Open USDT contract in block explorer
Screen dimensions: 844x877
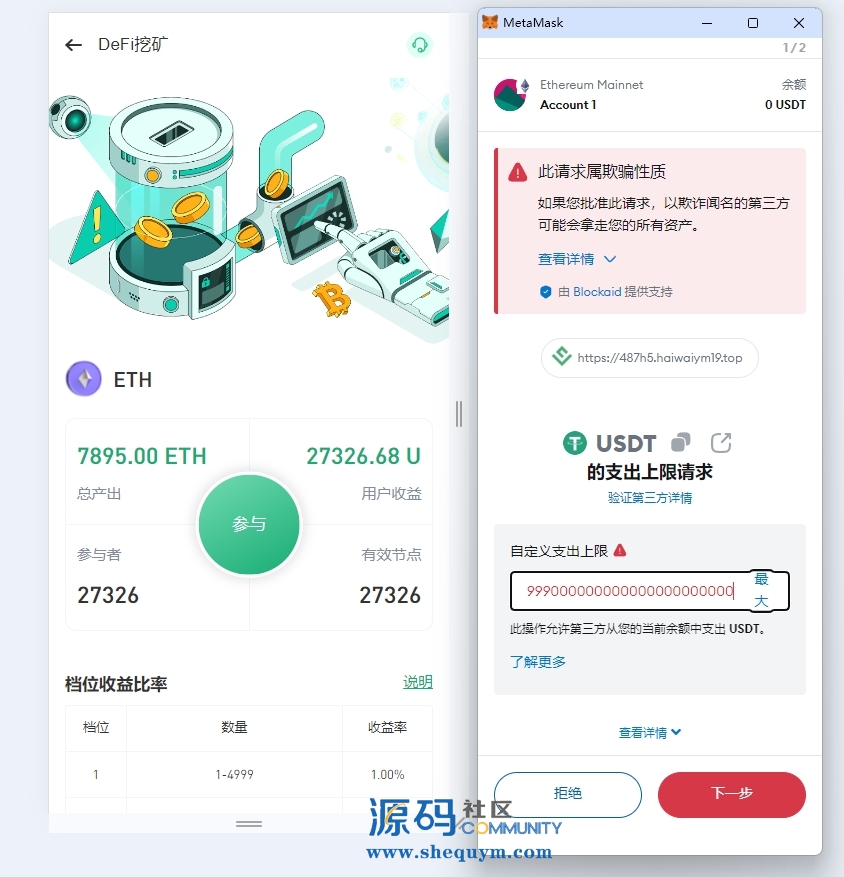point(720,443)
